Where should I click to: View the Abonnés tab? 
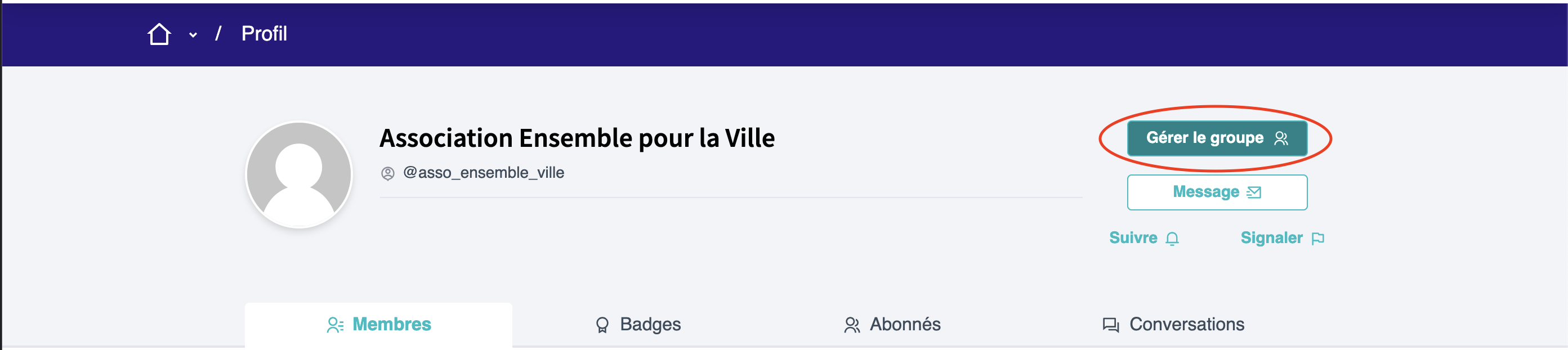(x=892, y=325)
